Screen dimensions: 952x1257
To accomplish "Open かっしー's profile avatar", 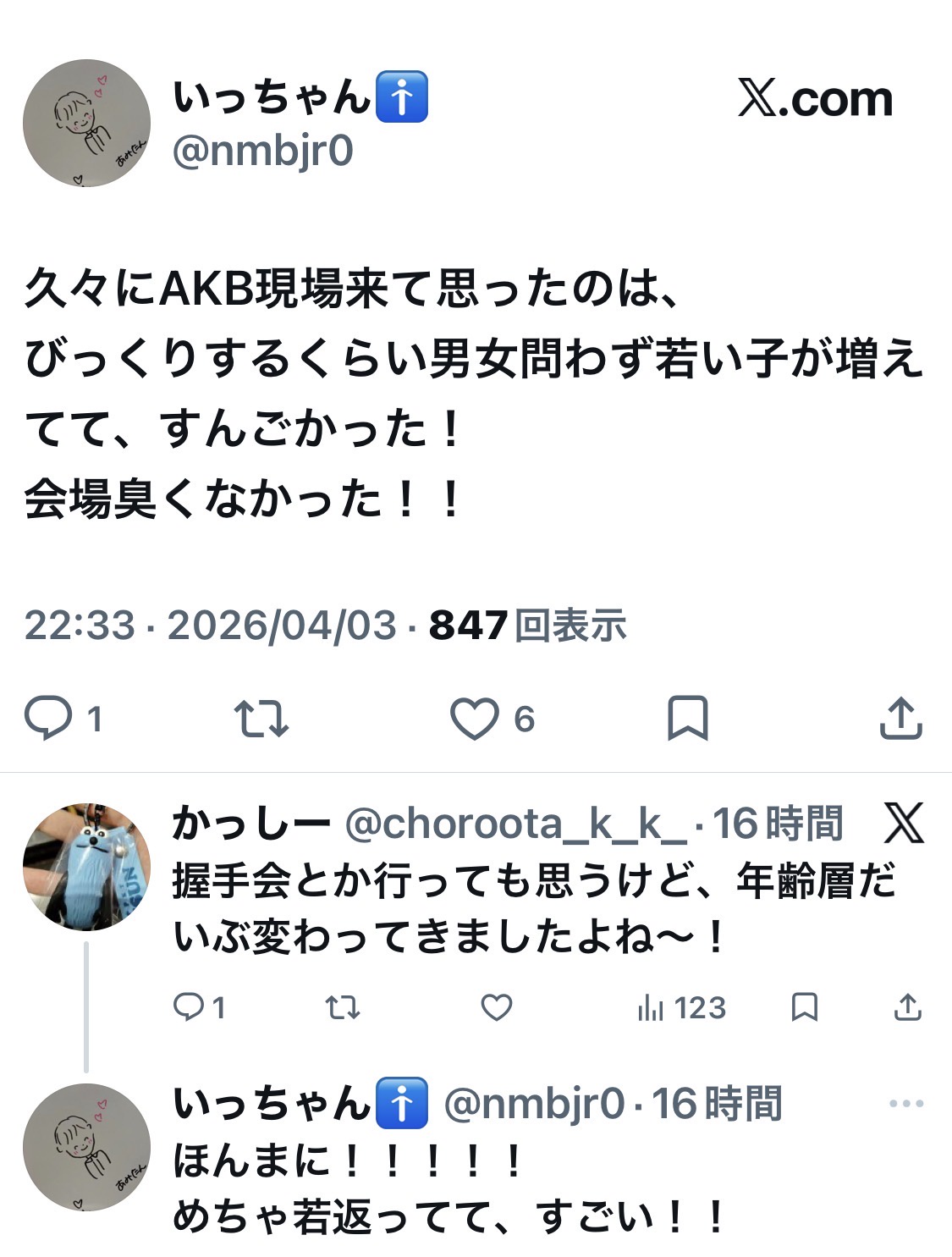I will (x=86, y=867).
